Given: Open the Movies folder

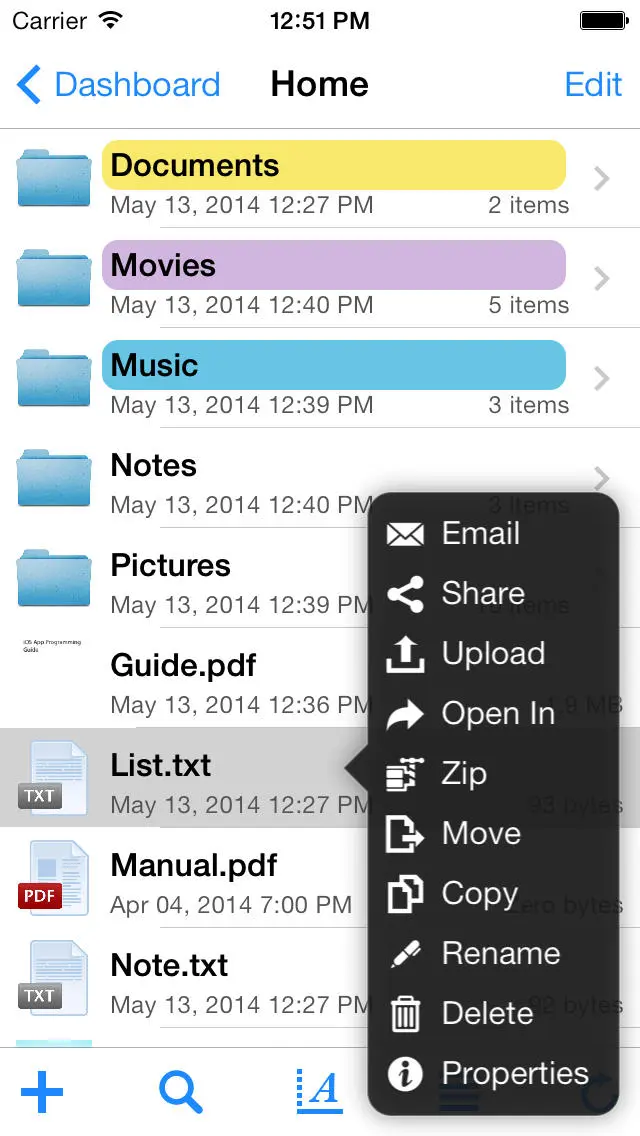Looking at the screenshot, I should [300, 278].
